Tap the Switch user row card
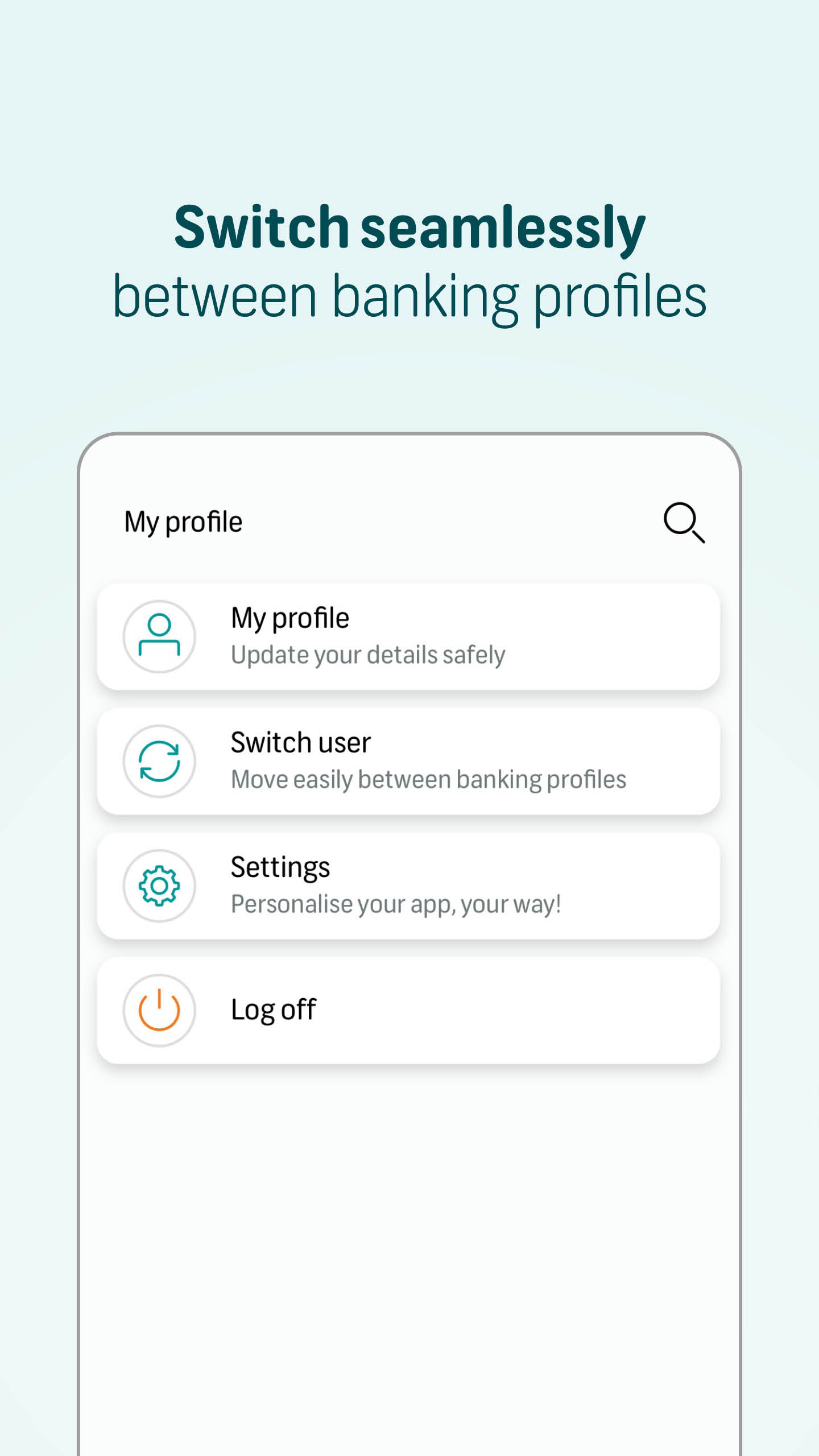This screenshot has height=1456, width=819. coord(408,762)
